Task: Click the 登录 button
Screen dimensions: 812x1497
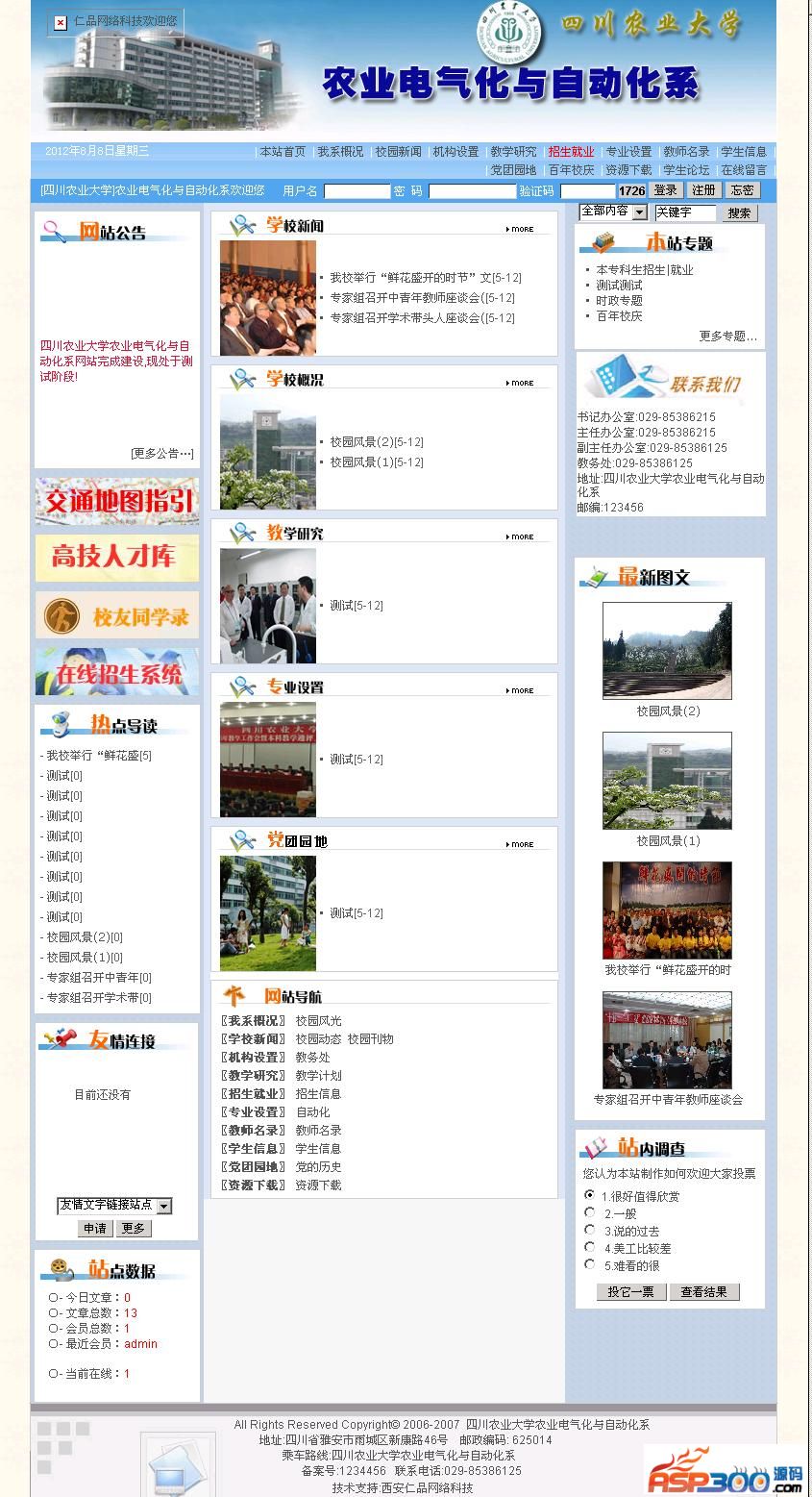Action: (665, 190)
